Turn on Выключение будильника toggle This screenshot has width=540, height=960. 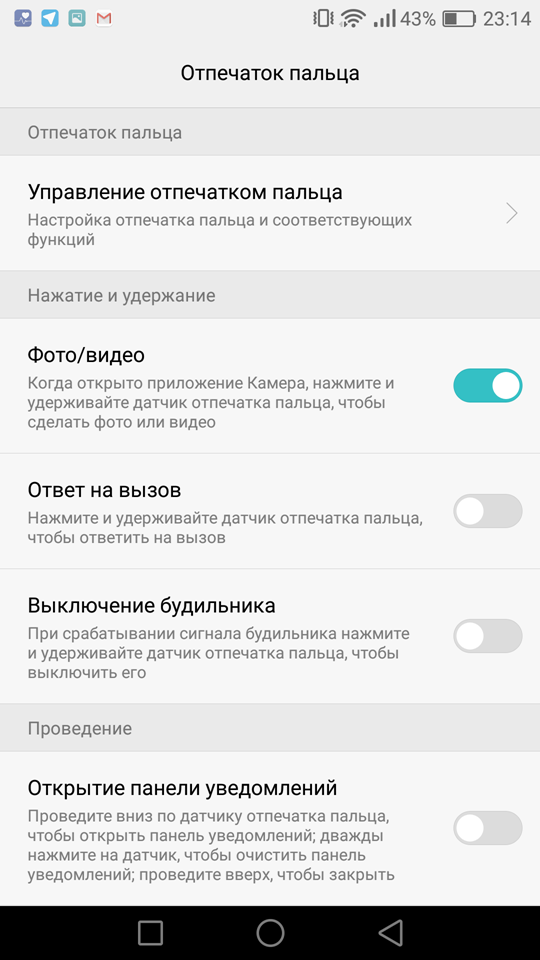pyautogui.click(x=487, y=636)
